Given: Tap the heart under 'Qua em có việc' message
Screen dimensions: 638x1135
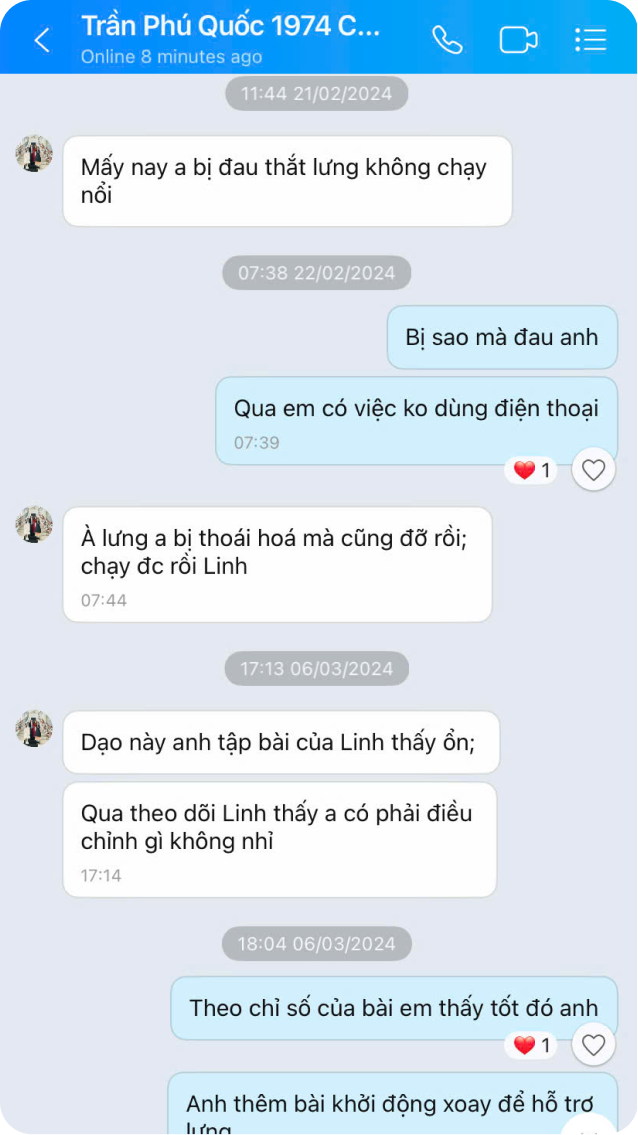Looking at the screenshot, I should 593,469.
